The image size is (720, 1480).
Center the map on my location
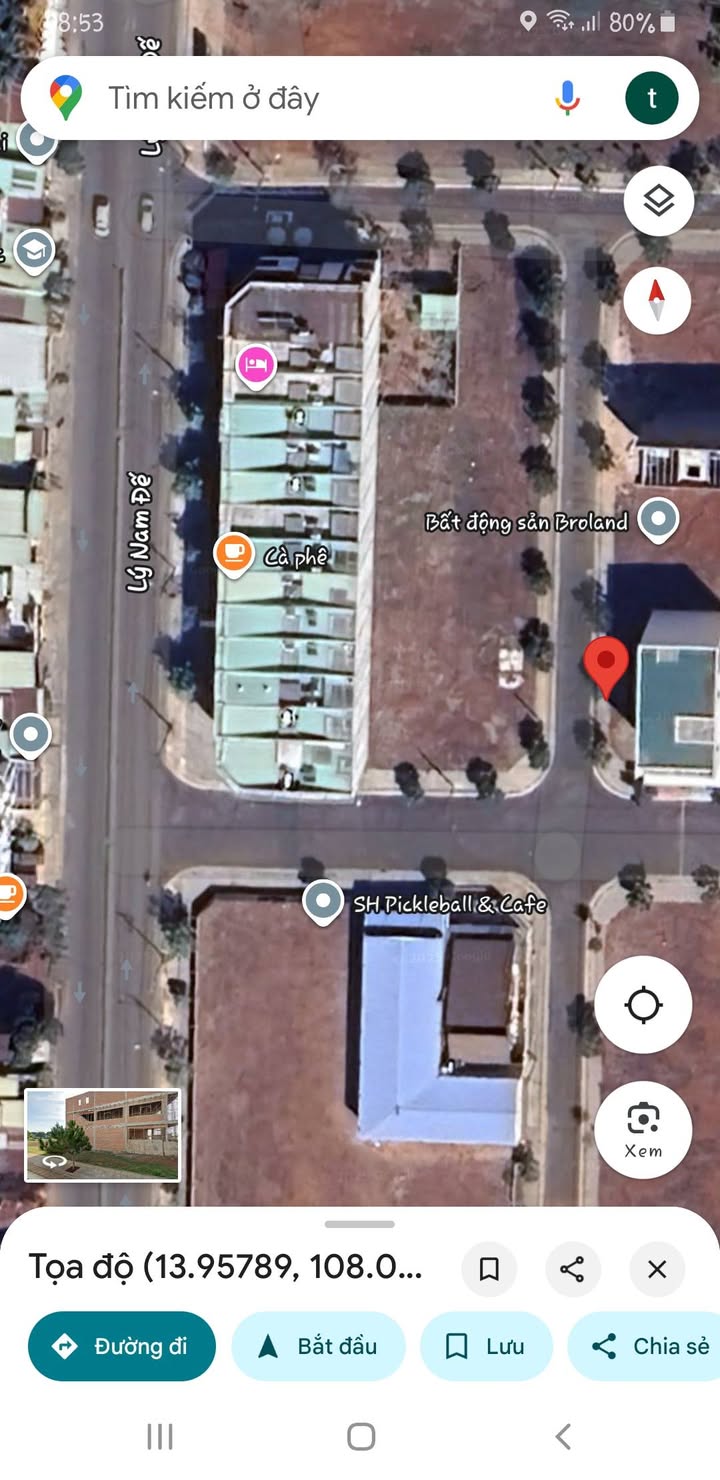pyautogui.click(x=643, y=1005)
